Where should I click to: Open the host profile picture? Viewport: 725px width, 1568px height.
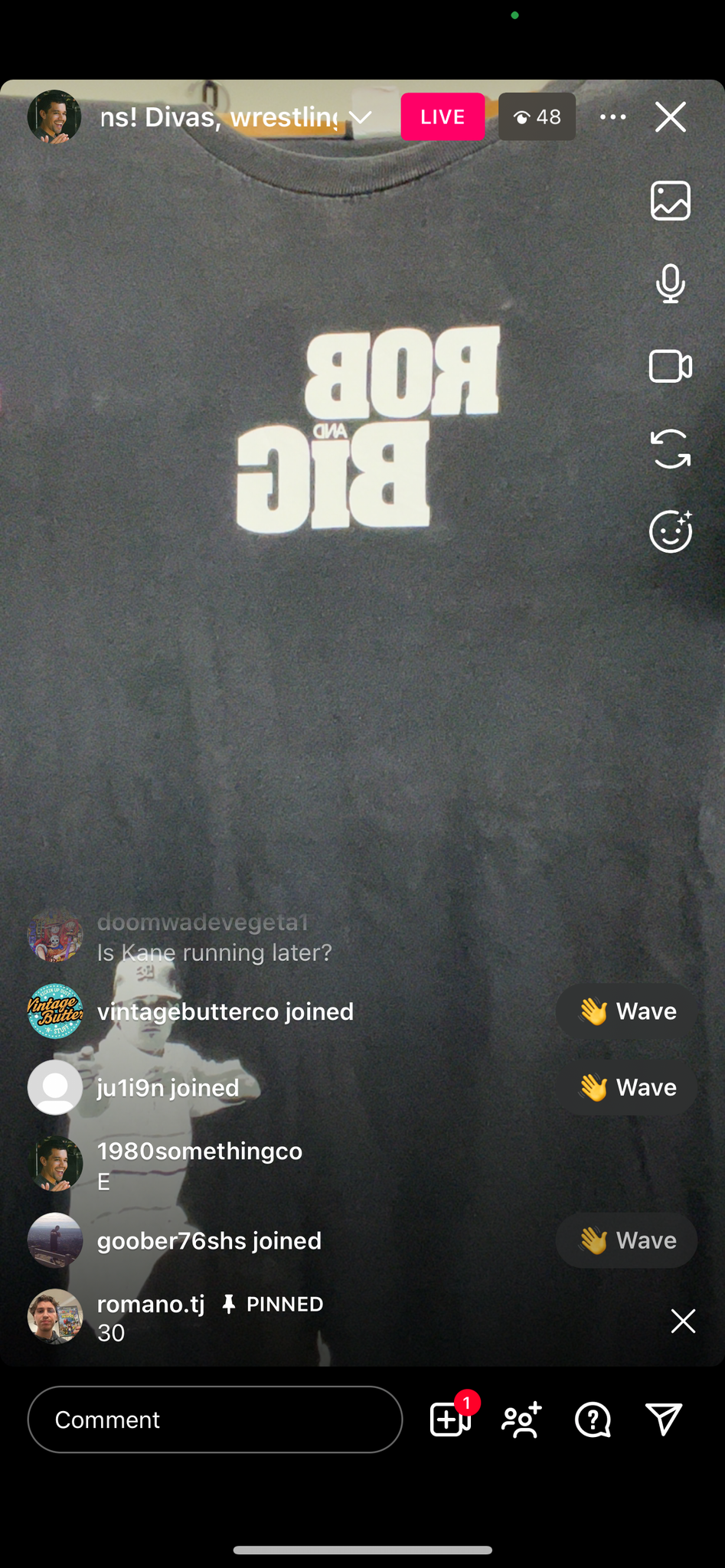pos(54,117)
